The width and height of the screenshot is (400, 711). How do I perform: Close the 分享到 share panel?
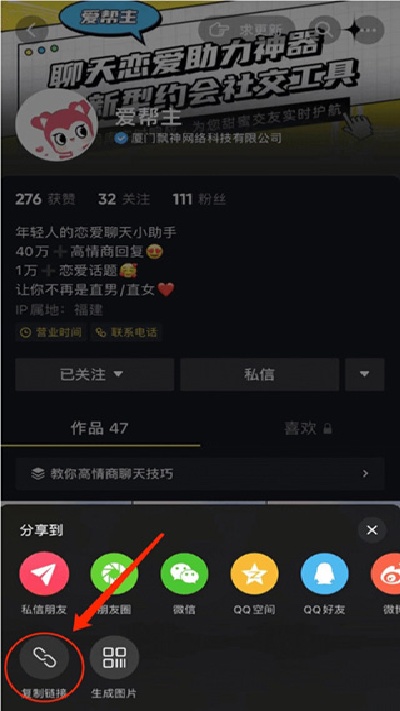pos(372,530)
